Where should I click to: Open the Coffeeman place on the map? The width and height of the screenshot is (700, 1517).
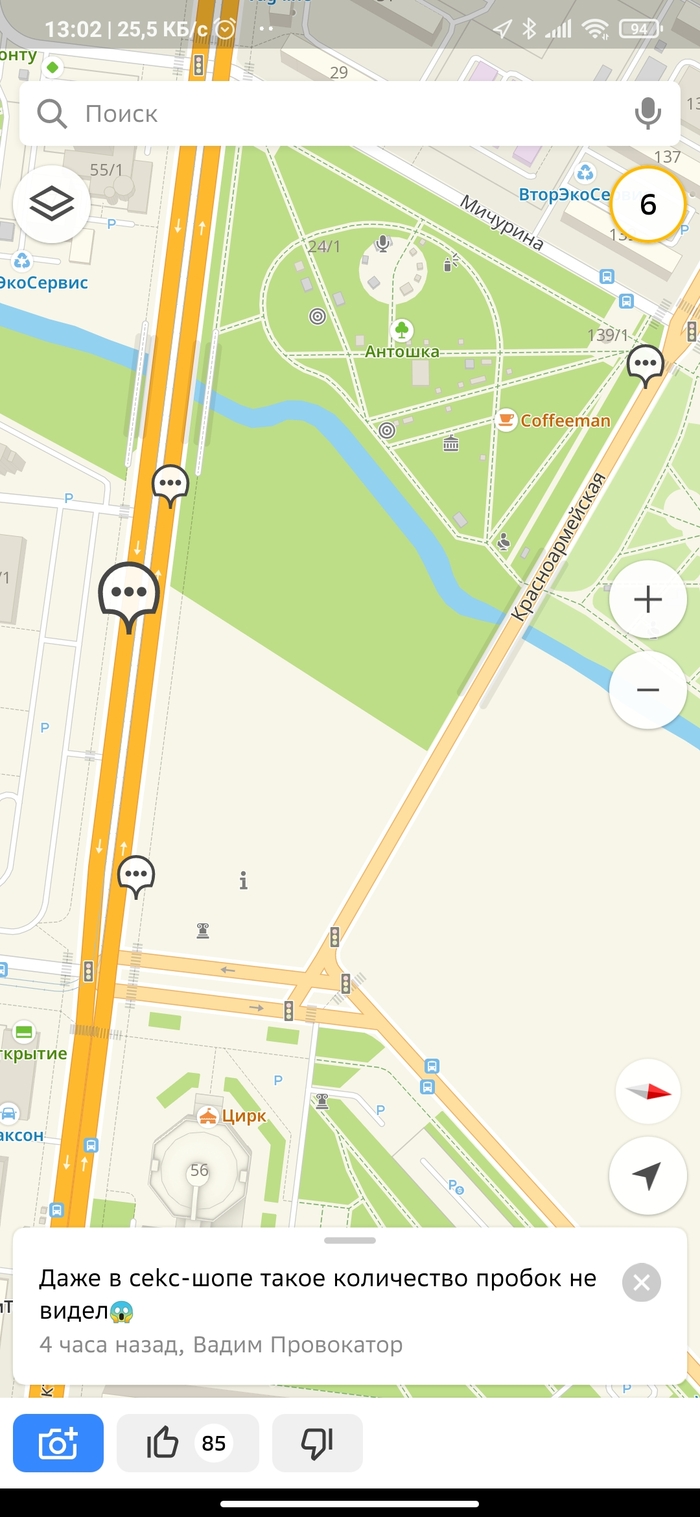507,420
